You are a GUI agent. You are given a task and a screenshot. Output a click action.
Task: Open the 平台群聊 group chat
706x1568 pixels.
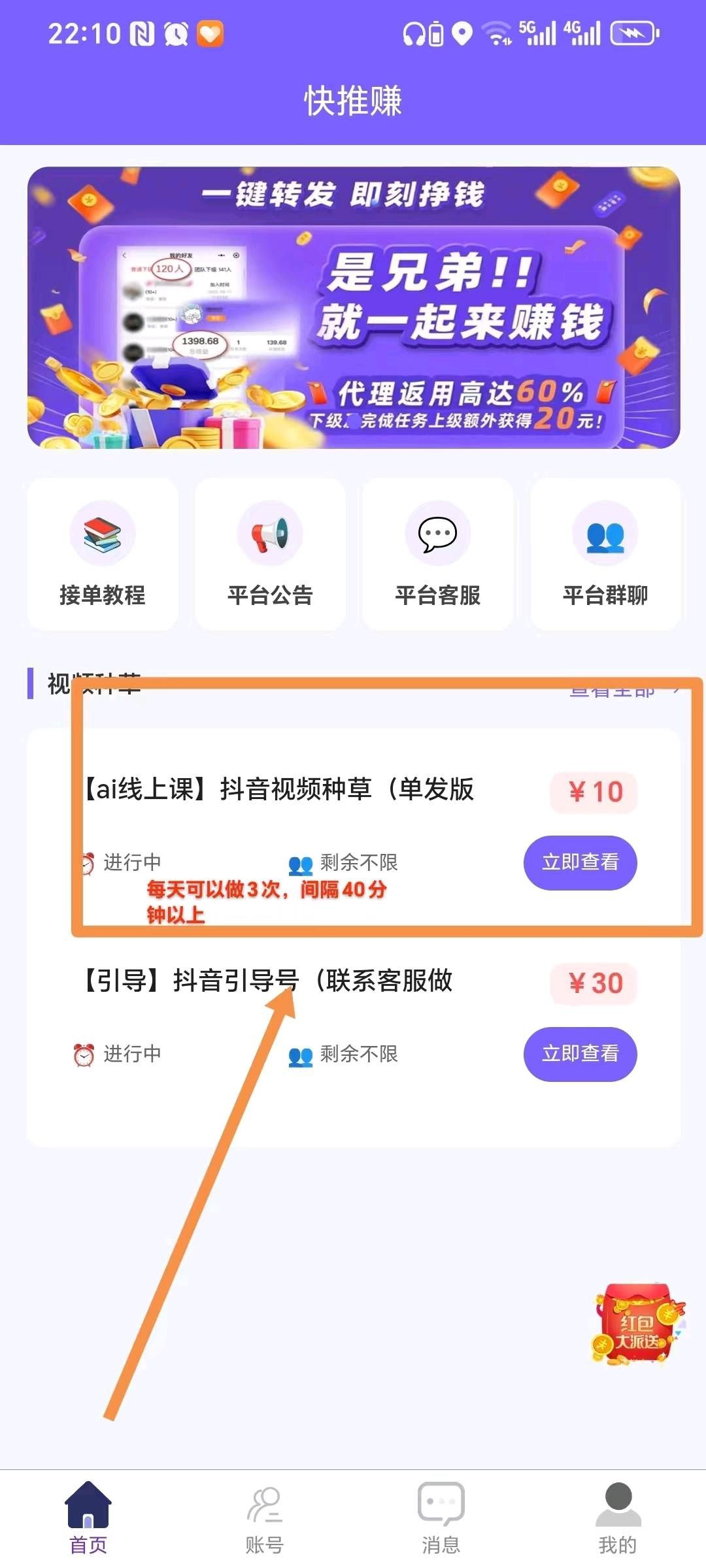(605, 554)
